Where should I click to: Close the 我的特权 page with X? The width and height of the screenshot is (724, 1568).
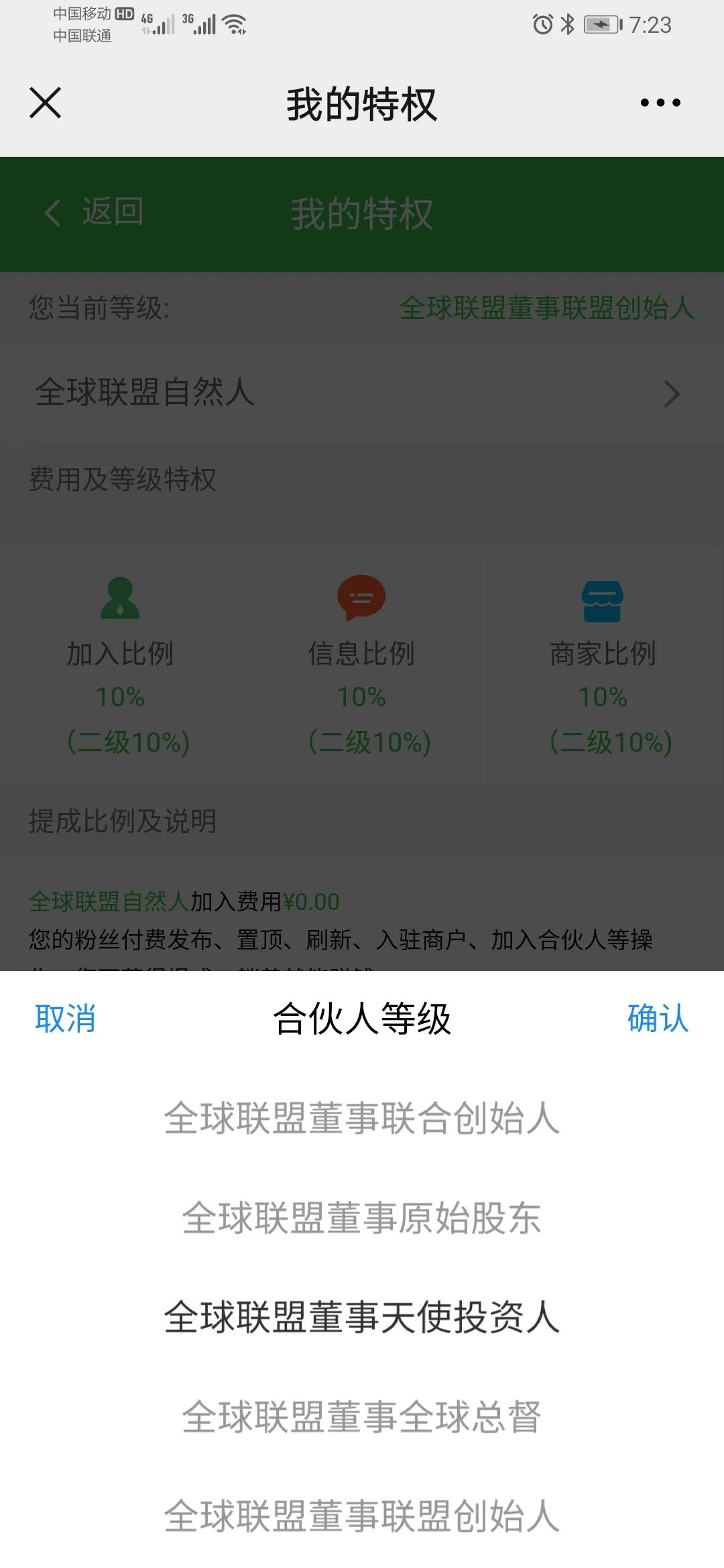click(46, 103)
